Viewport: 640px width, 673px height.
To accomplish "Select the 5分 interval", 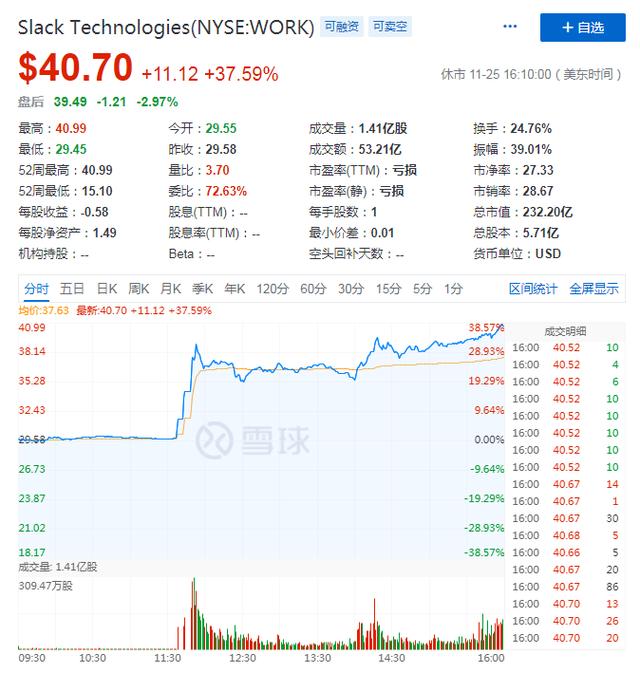I will tap(422, 289).
